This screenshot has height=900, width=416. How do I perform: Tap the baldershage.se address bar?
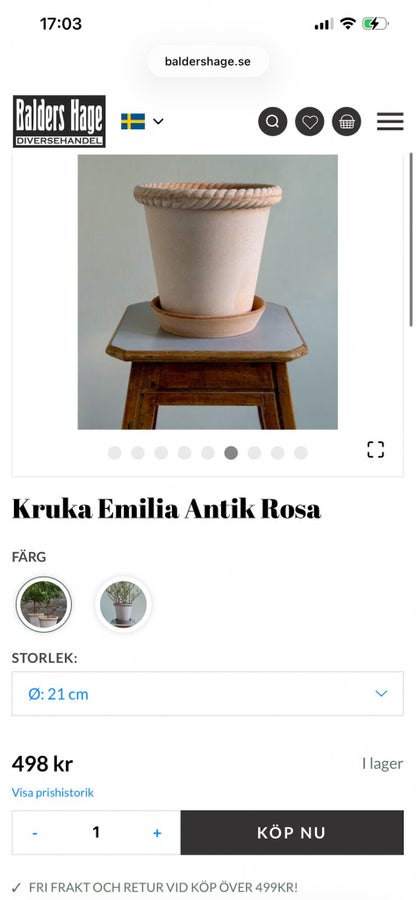point(208,61)
